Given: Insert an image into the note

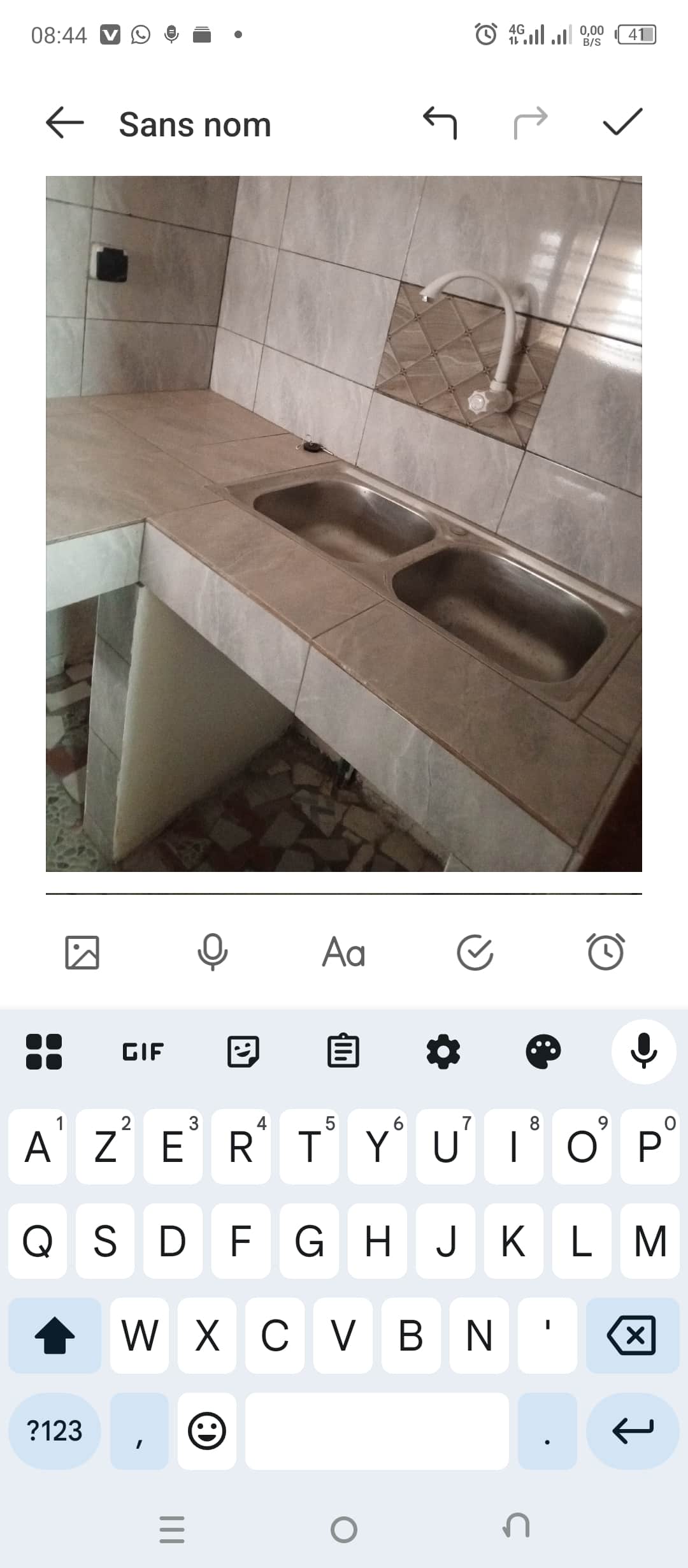Looking at the screenshot, I should coord(82,952).
